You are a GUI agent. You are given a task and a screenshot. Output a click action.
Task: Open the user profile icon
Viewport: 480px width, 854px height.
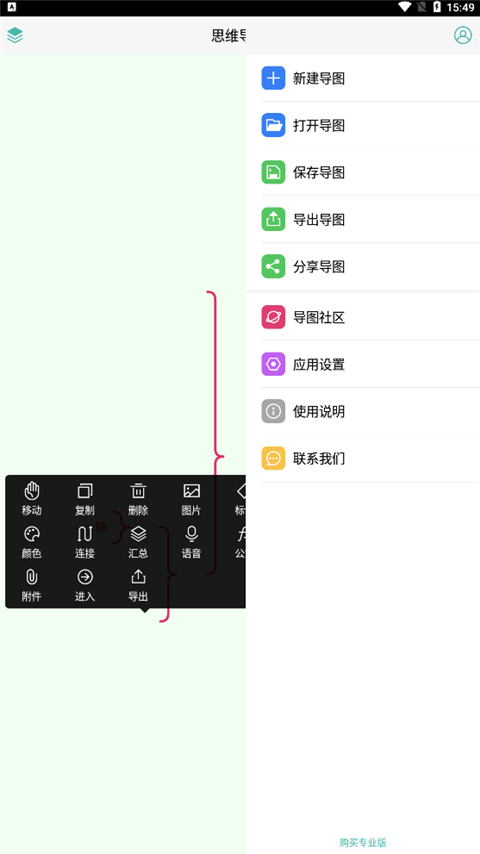click(463, 35)
